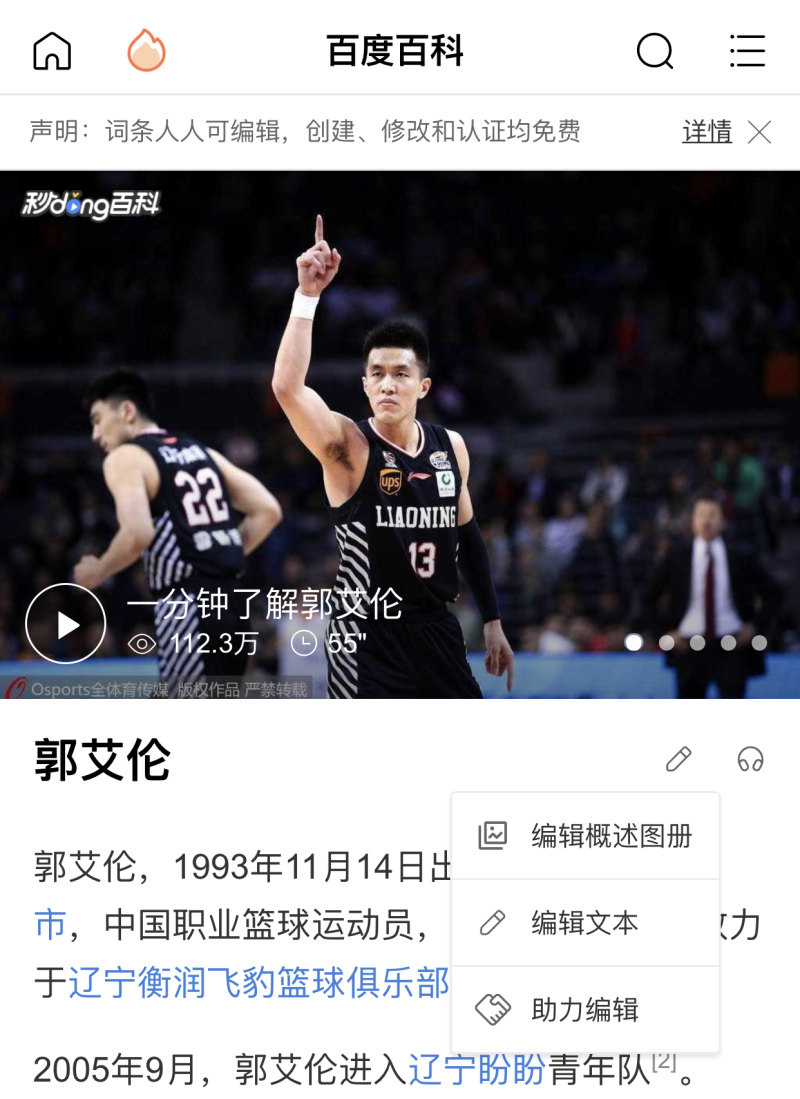Select 助力编辑 option

[586, 1010]
